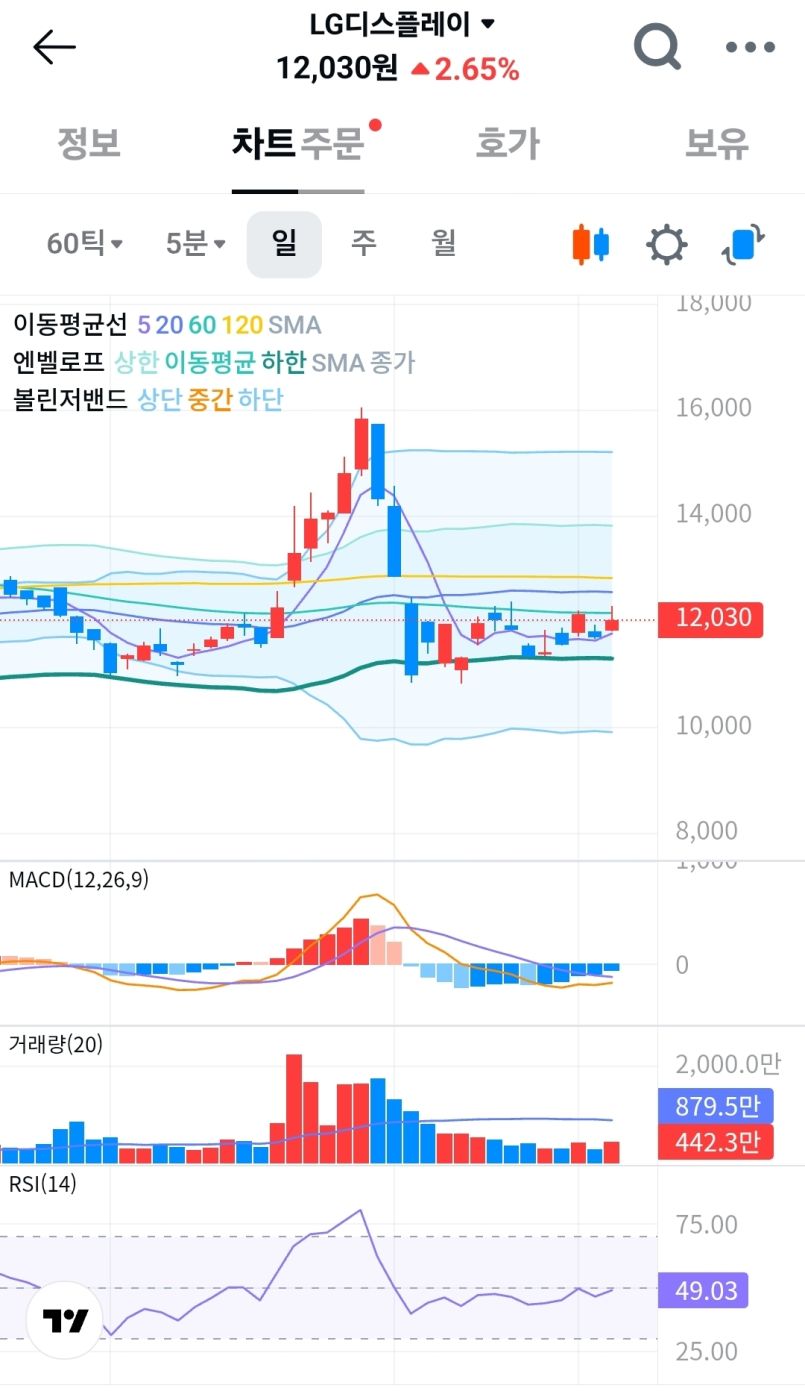805x1400 pixels.
Task: Switch to the 주문 tab
Action: point(332,144)
